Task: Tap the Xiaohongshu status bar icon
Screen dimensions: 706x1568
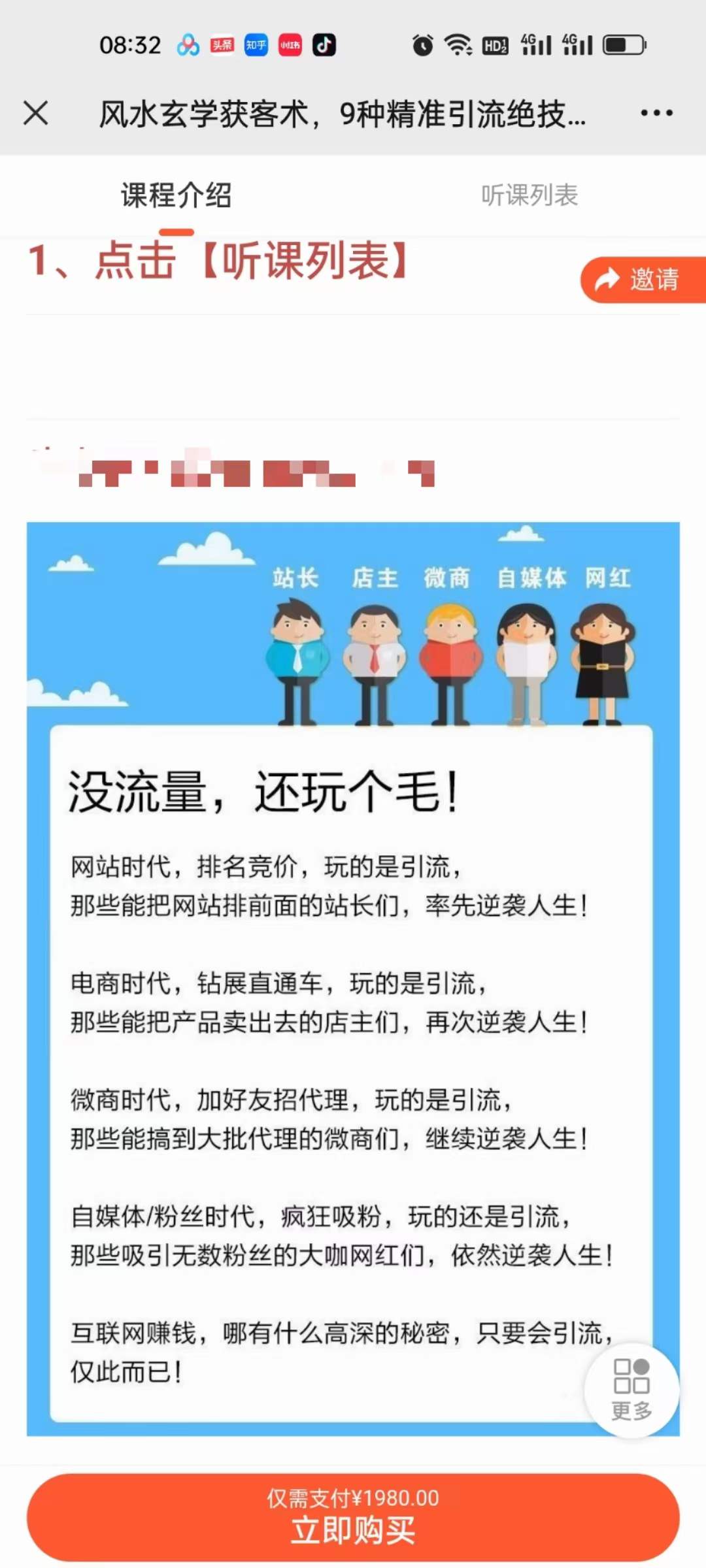Action: [290, 46]
